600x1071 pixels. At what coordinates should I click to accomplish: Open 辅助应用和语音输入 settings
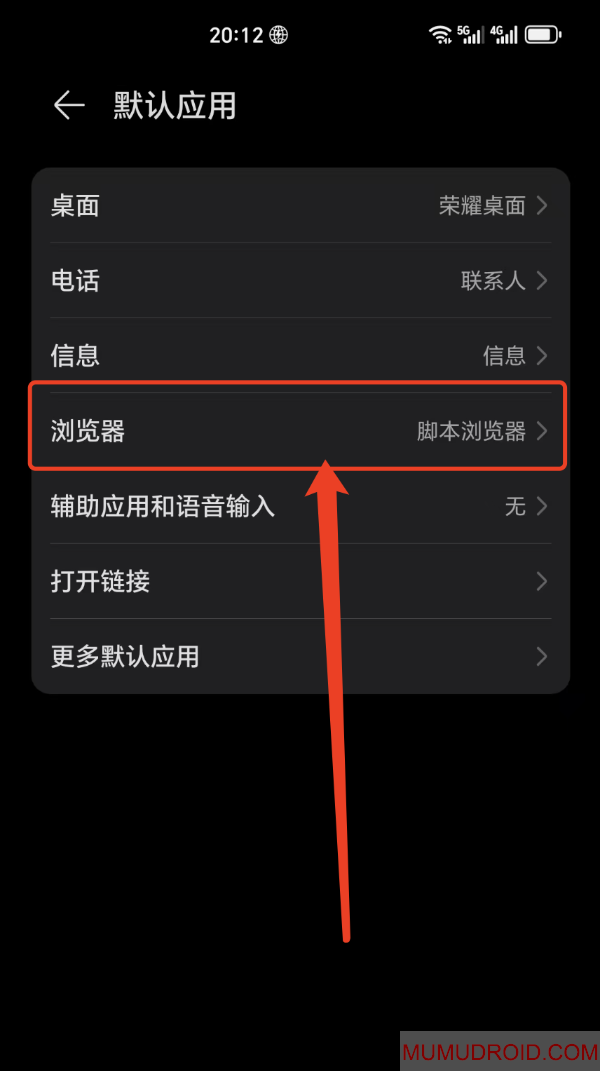[300, 506]
